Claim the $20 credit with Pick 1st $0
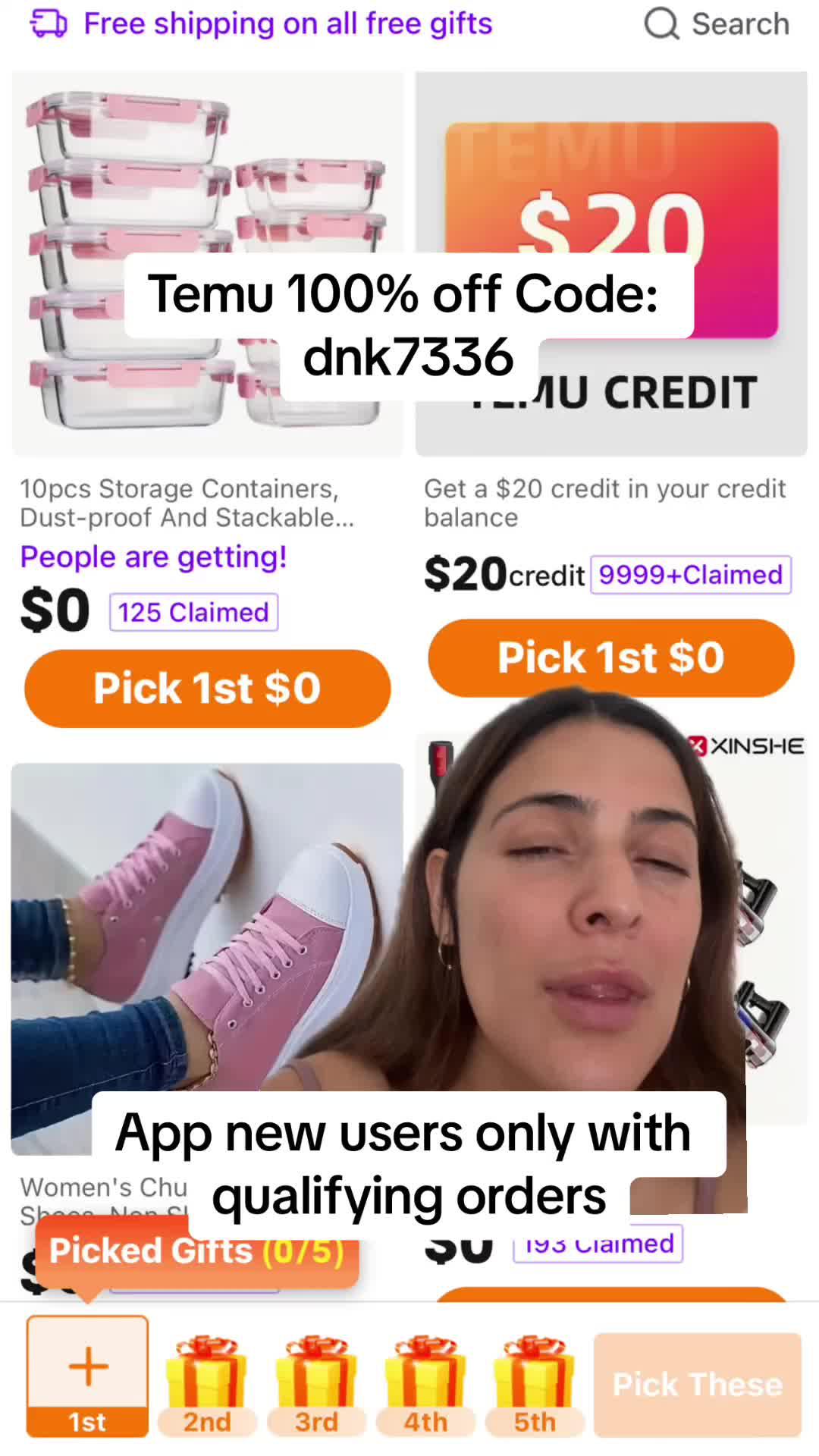 tap(611, 657)
